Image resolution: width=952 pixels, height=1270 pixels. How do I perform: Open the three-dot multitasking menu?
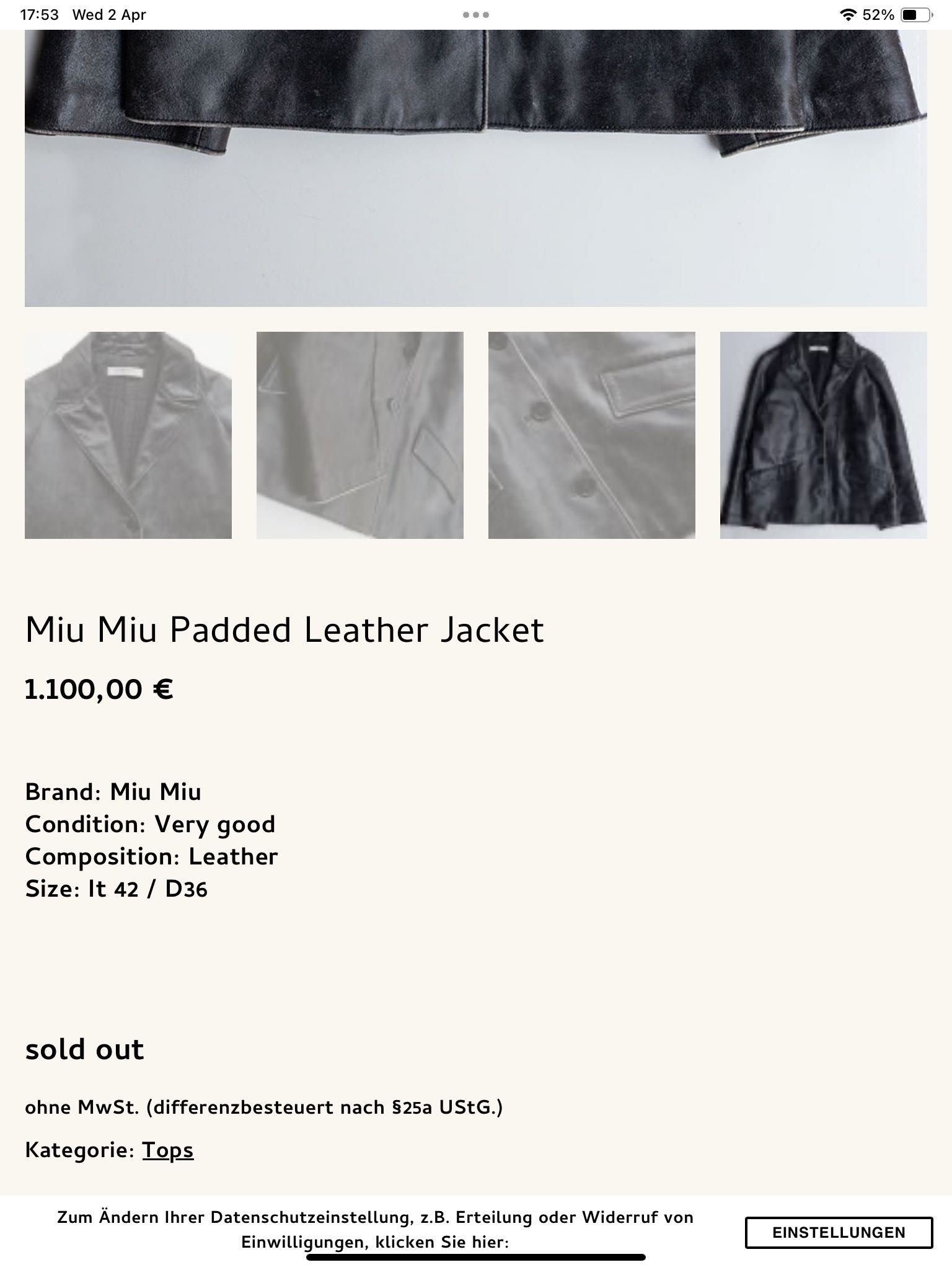[x=476, y=15]
